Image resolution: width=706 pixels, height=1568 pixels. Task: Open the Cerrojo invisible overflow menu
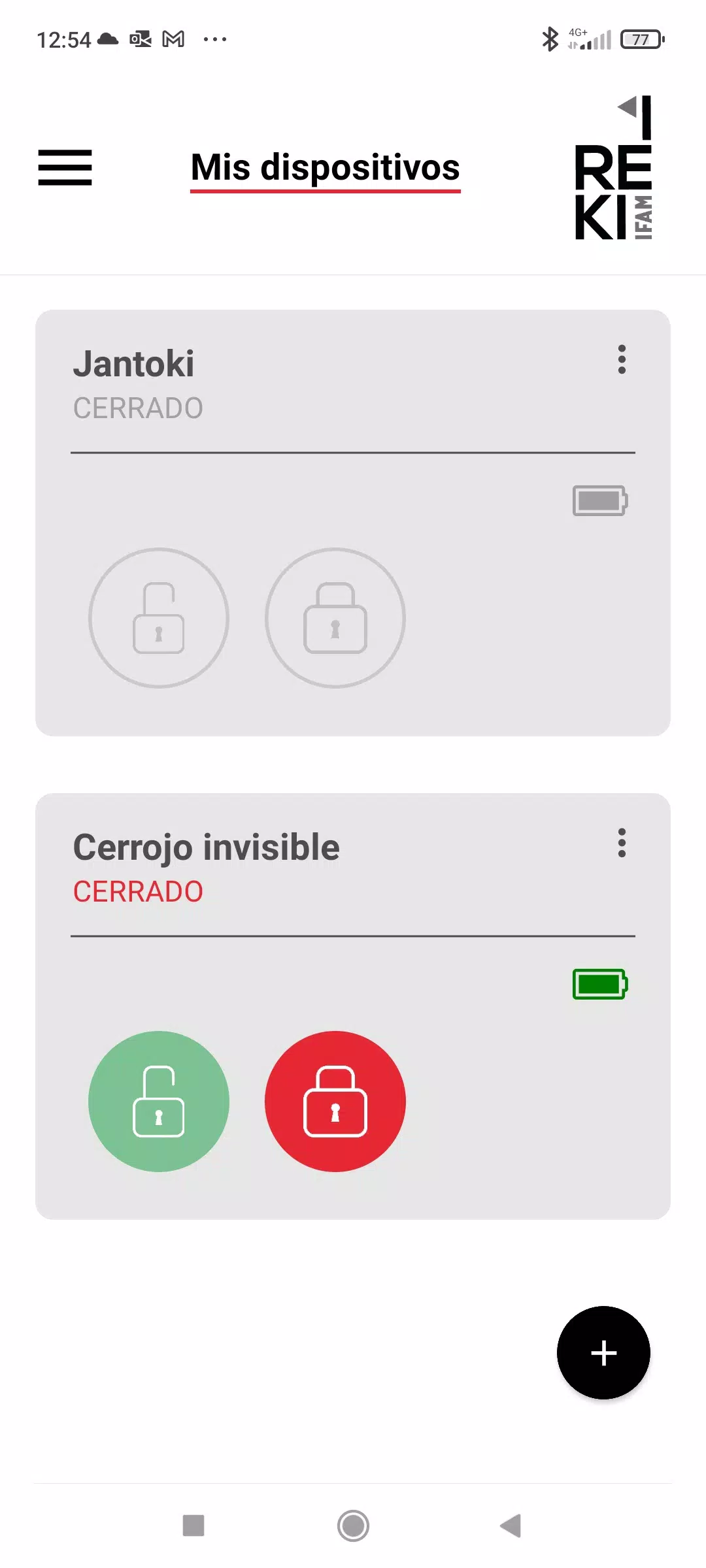coord(622,843)
